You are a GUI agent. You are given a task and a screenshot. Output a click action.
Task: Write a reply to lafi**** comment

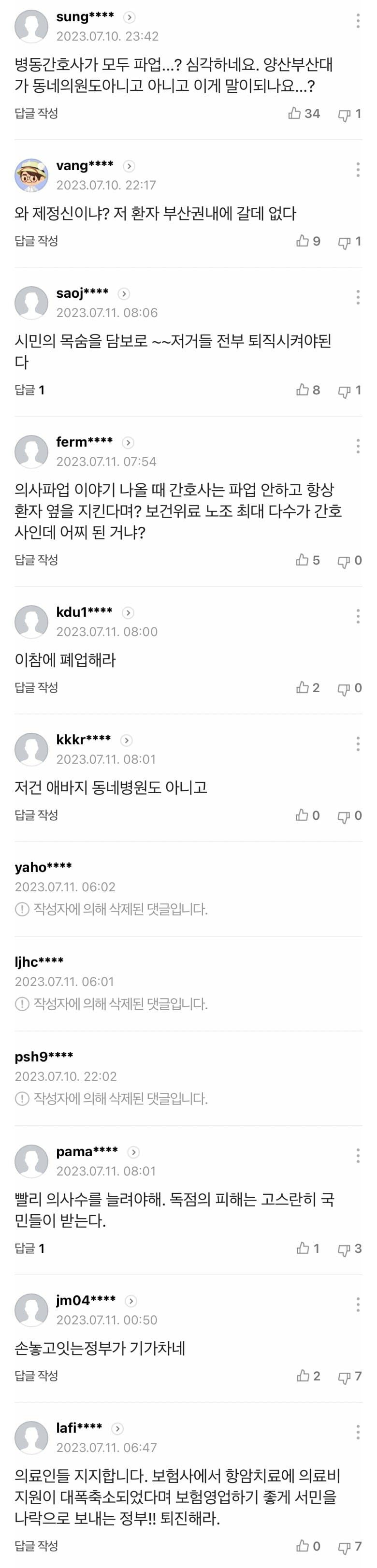[36, 1545]
